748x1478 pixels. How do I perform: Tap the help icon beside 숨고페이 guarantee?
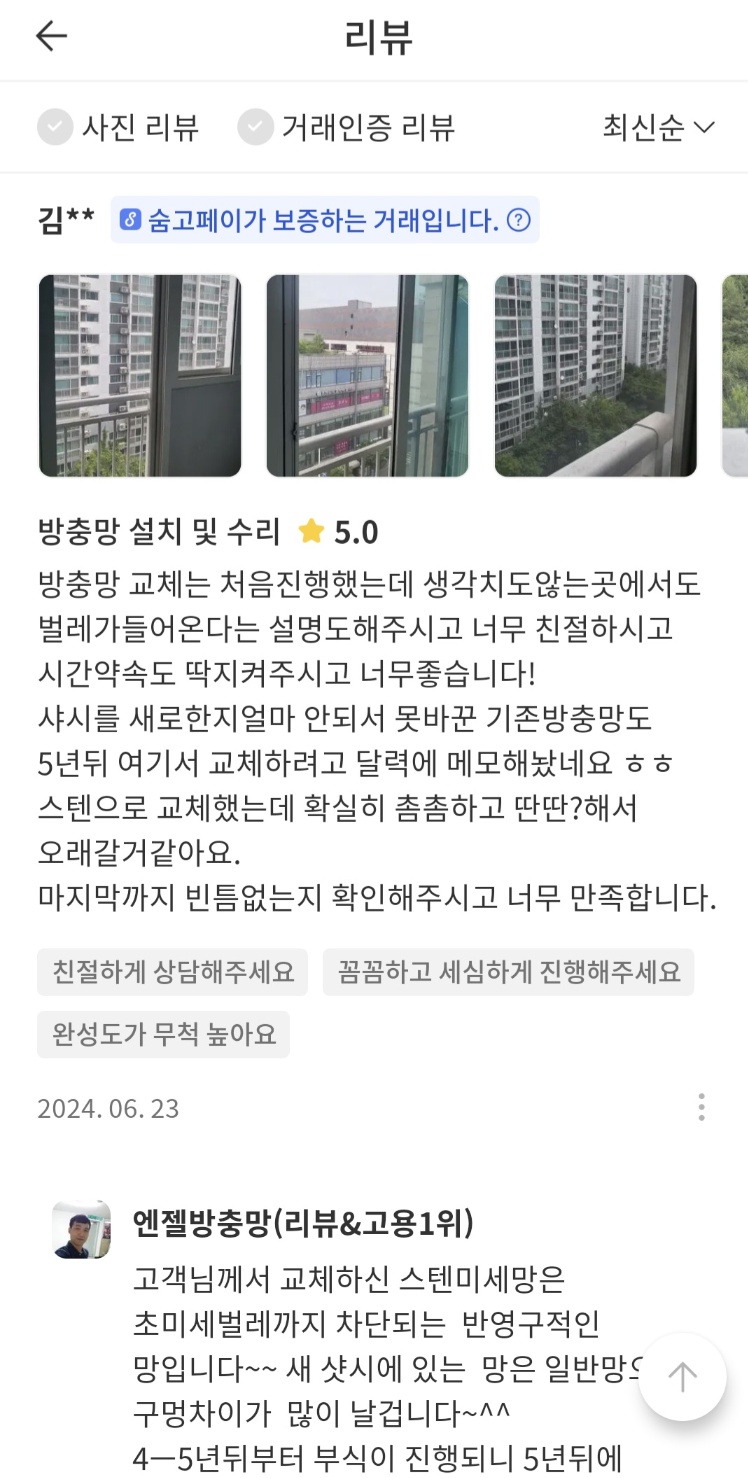click(518, 220)
